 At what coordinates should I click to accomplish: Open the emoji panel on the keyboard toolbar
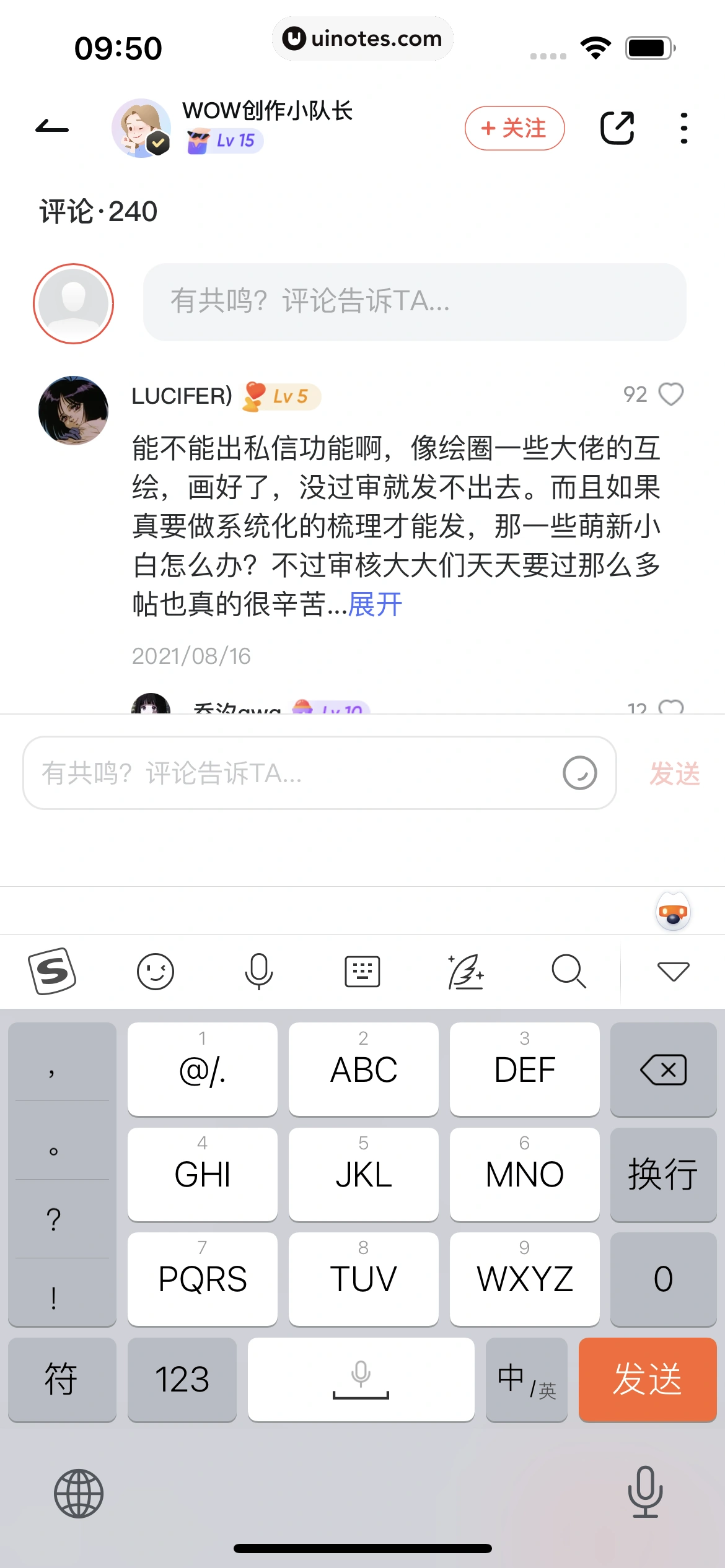coord(156,971)
